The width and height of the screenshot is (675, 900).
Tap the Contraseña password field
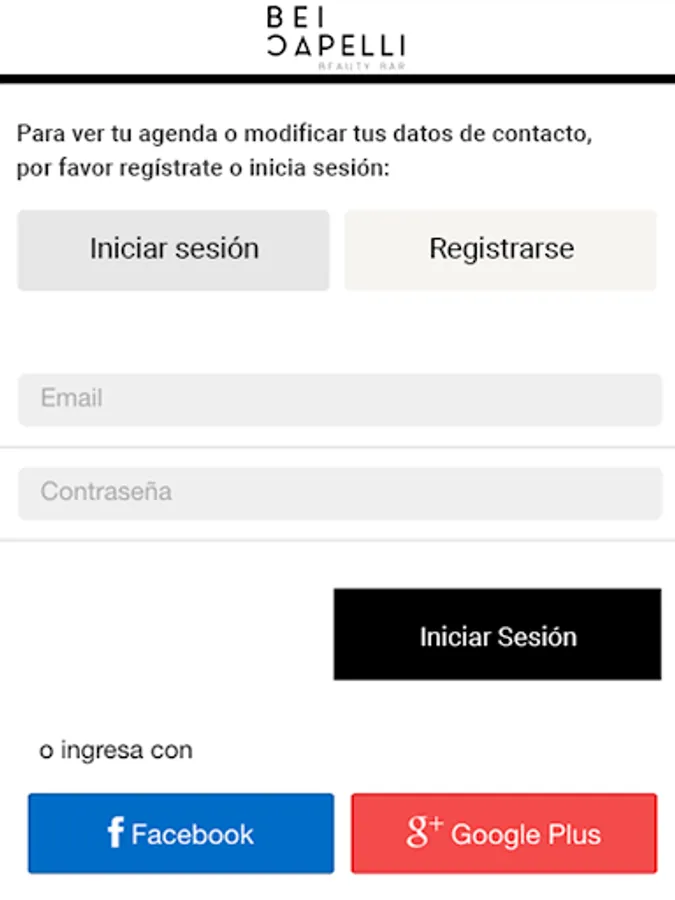[340, 494]
